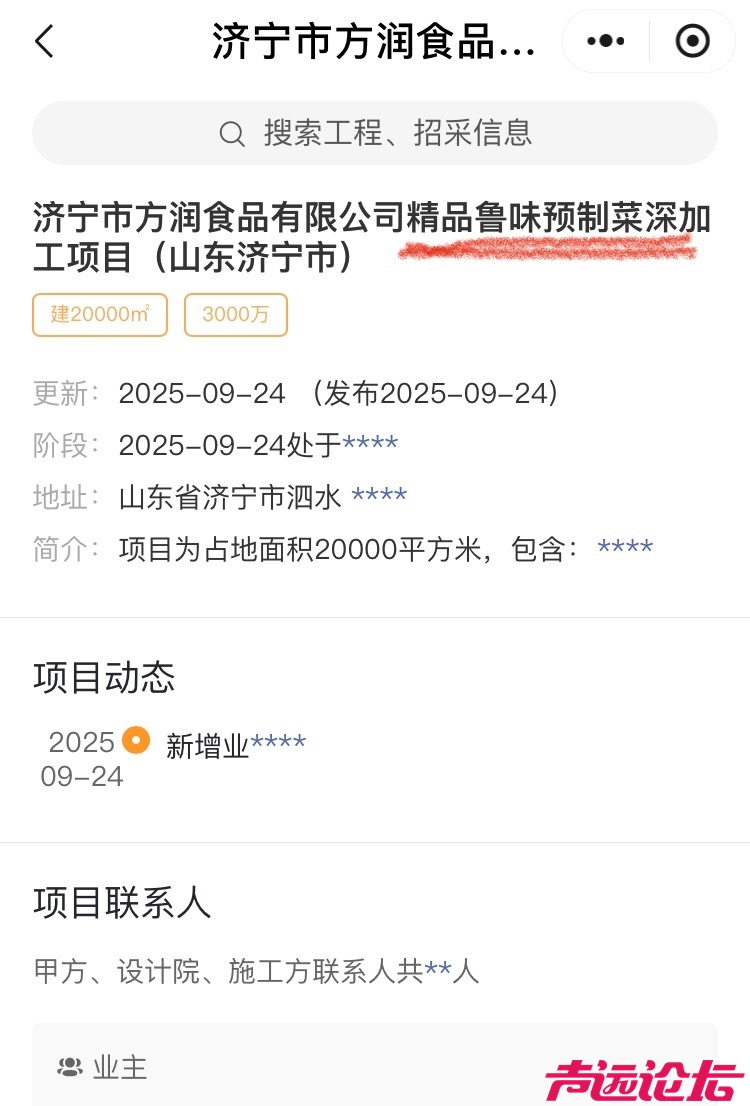Select the 3000万 investment badge
Viewport: 750px width, 1106px height.
coord(235,314)
